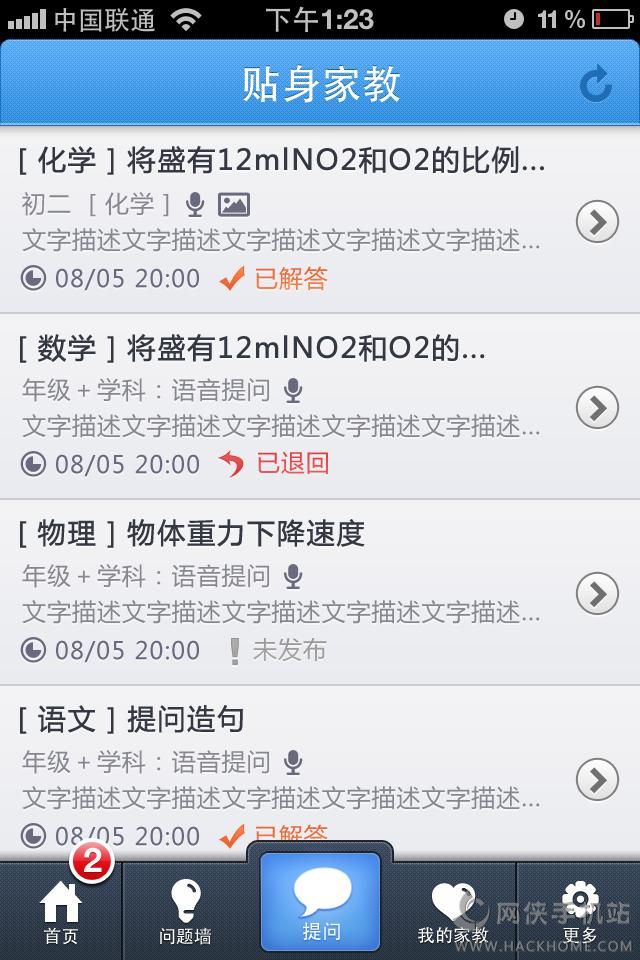Open the 我的家教 tab
This screenshot has height=960, width=640.
453,912
